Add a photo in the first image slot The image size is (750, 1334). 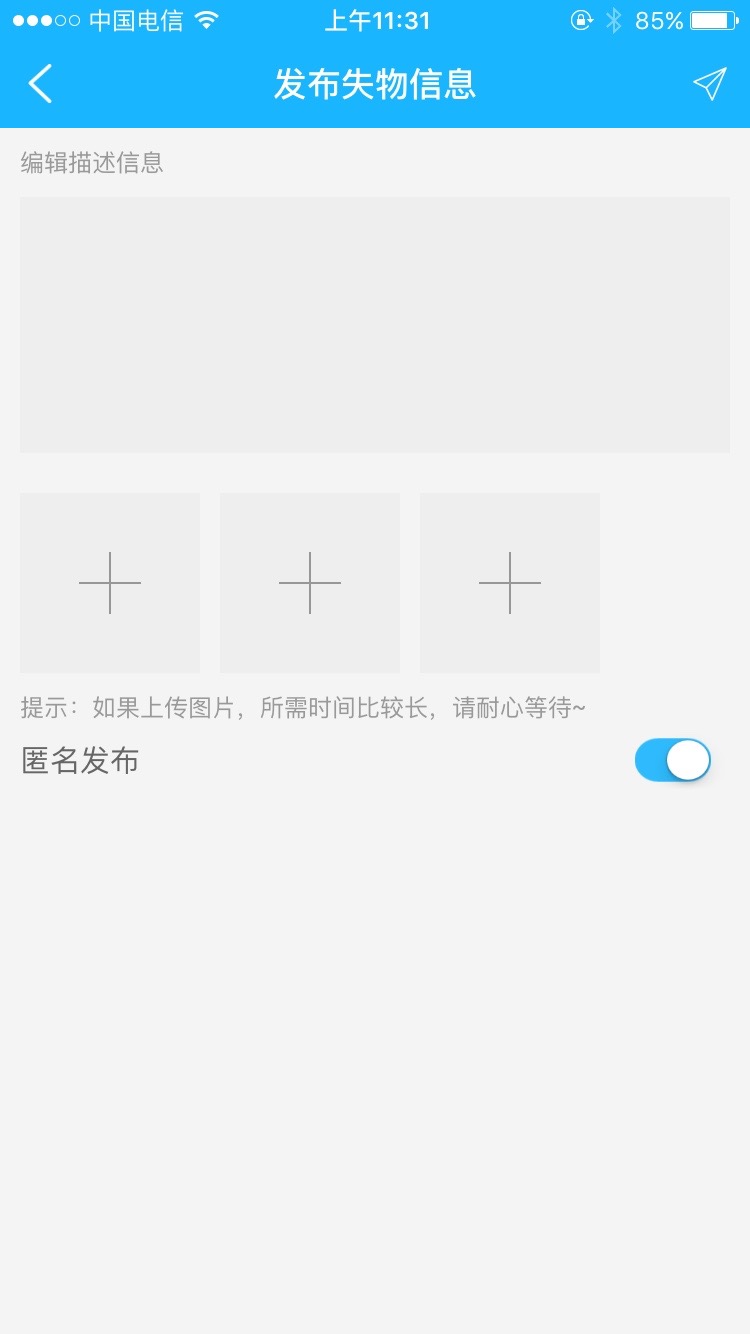coord(110,583)
